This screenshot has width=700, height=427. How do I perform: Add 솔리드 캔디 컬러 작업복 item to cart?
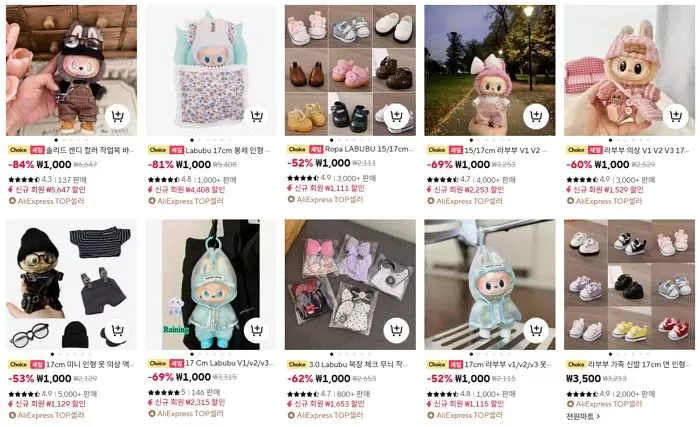119,118
